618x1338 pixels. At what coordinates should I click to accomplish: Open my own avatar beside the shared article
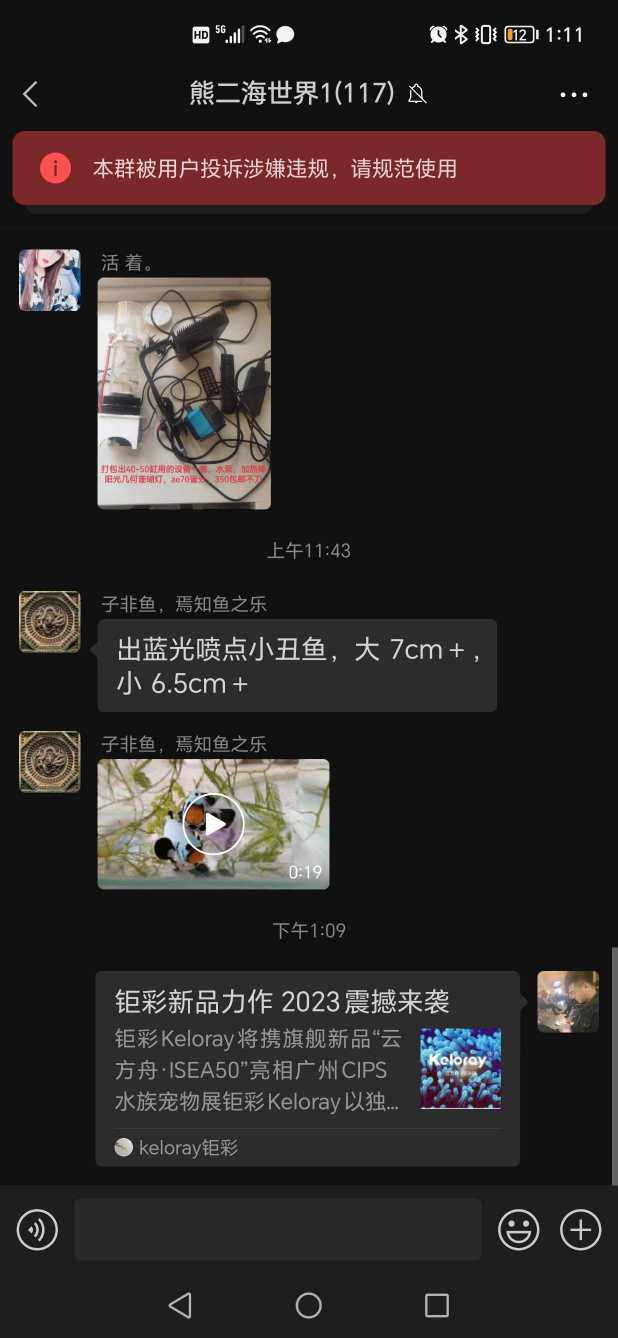[x=568, y=1001]
